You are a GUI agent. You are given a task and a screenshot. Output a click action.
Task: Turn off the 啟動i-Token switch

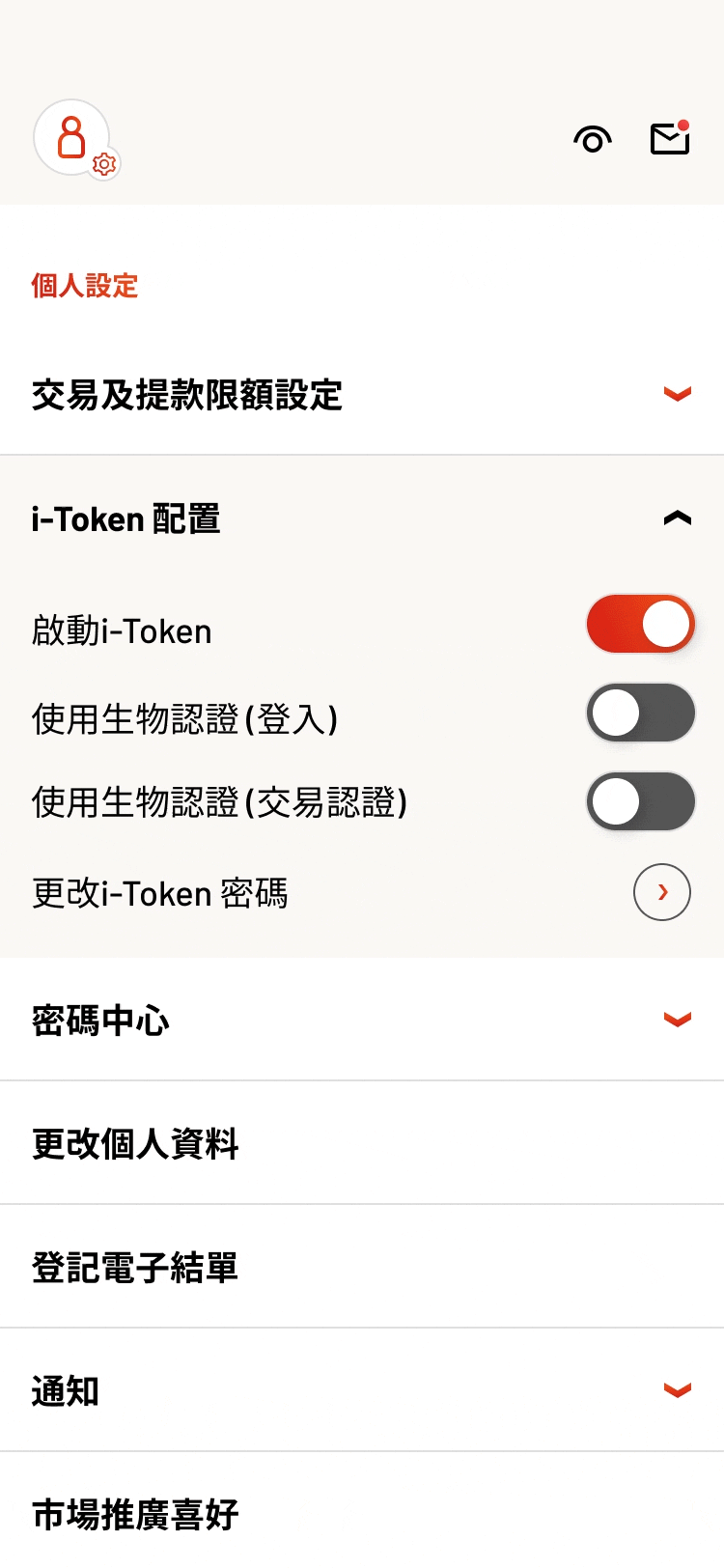tap(641, 624)
